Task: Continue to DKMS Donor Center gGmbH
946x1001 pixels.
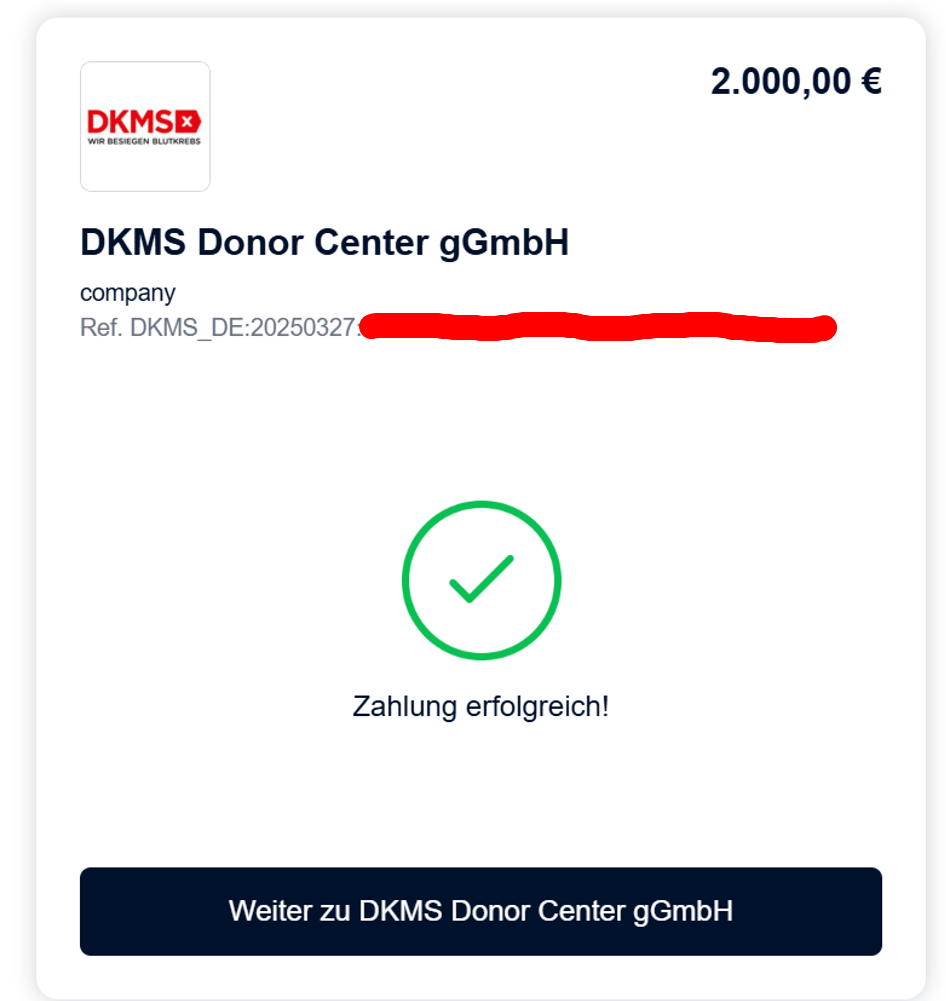Action: coord(480,911)
